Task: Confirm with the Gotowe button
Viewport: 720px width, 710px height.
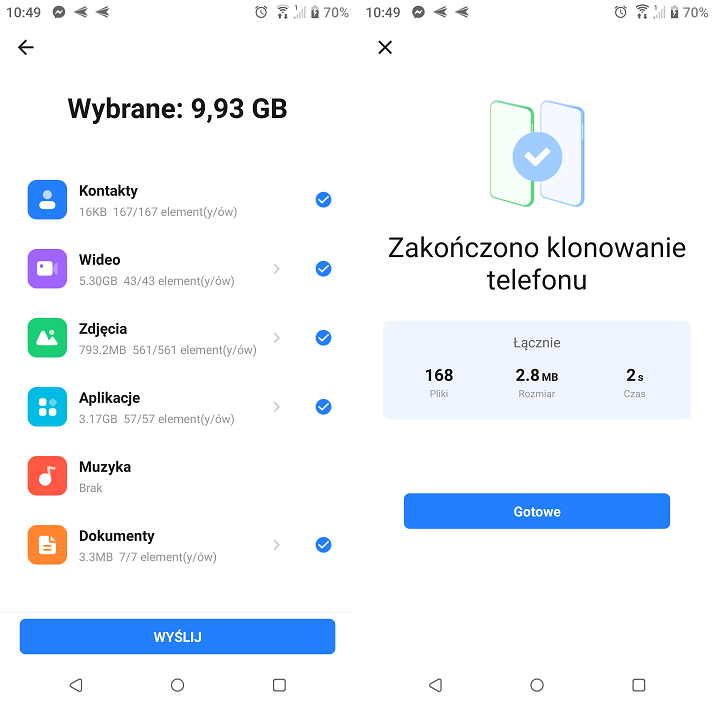Action: click(x=537, y=511)
